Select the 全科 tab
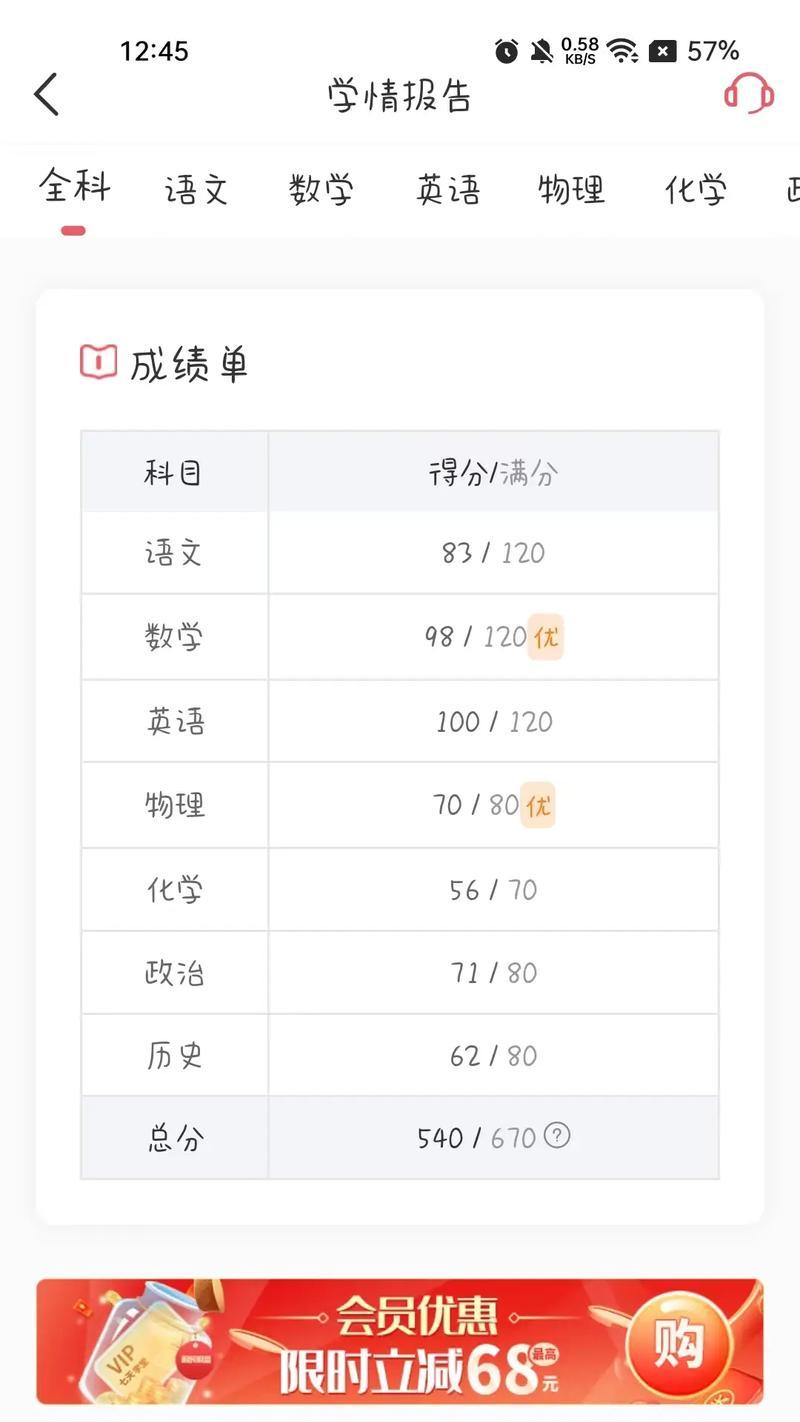The width and height of the screenshot is (800, 1422). [74, 187]
